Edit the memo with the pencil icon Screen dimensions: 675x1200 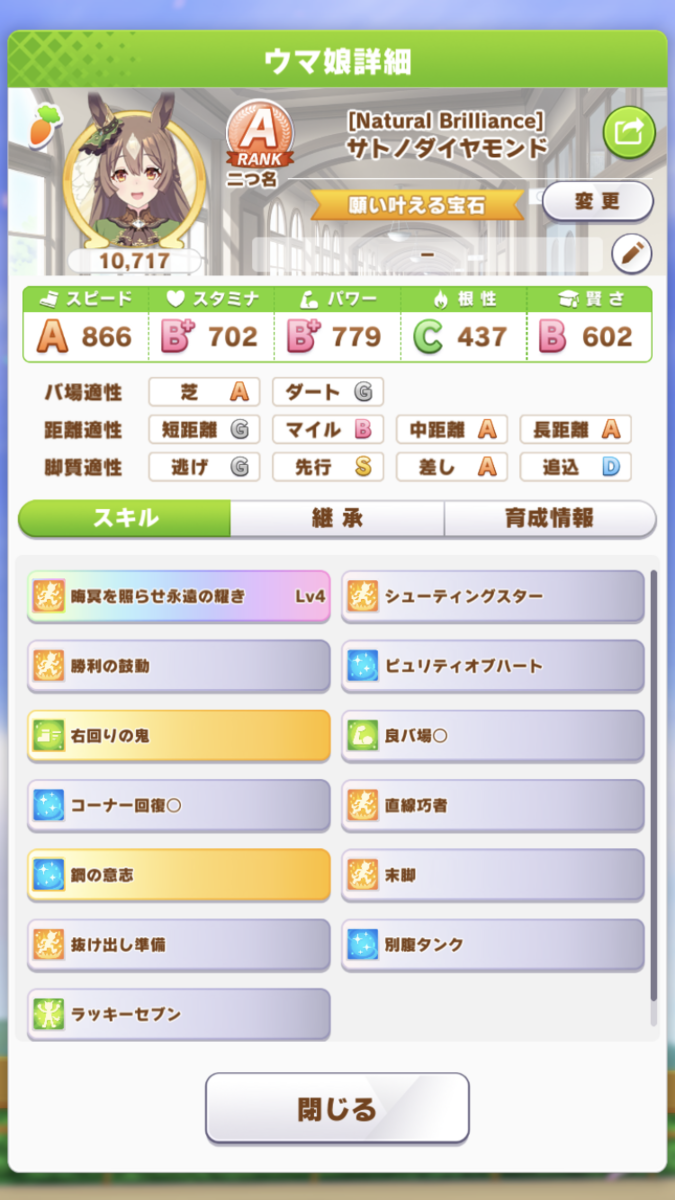(631, 254)
